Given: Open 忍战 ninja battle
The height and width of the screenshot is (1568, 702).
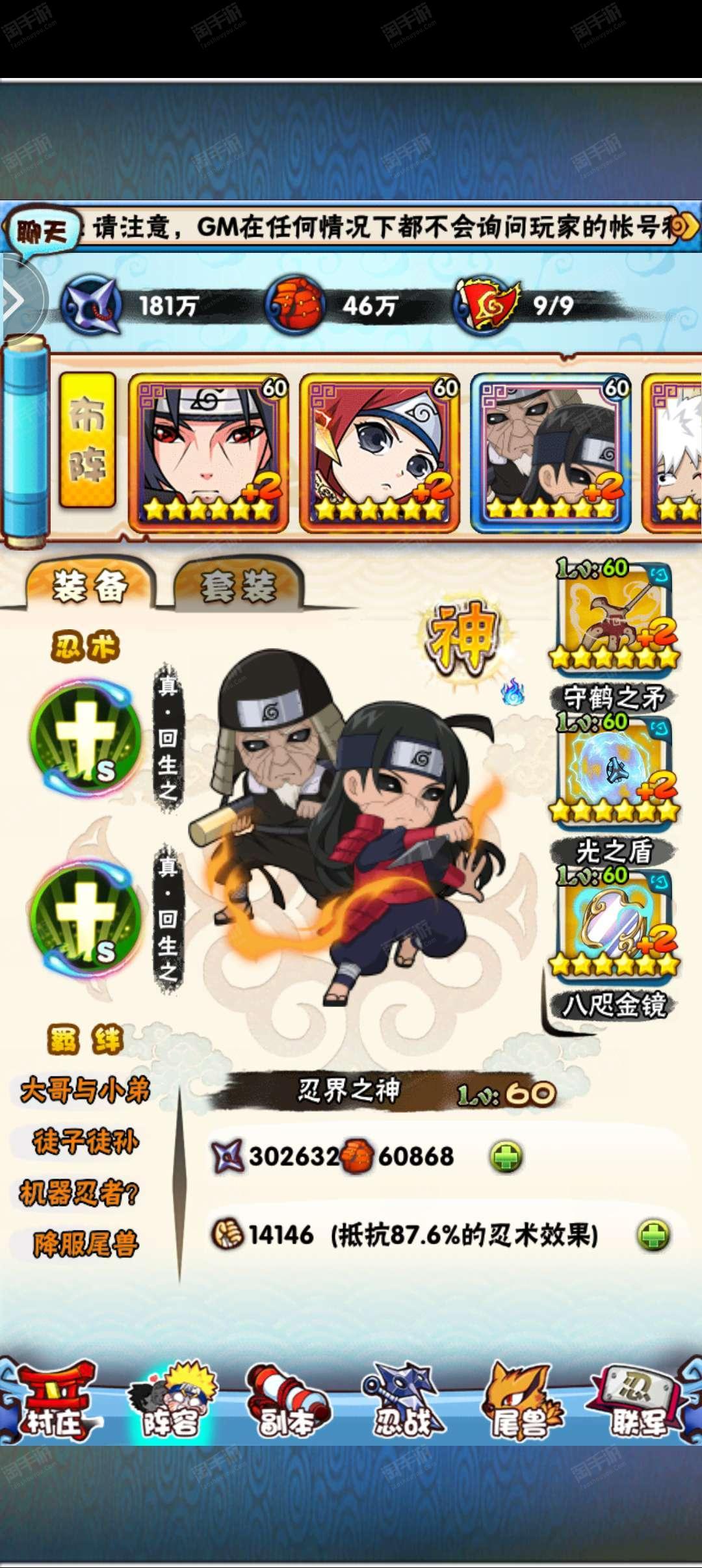Looking at the screenshot, I should (x=403, y=1404).
